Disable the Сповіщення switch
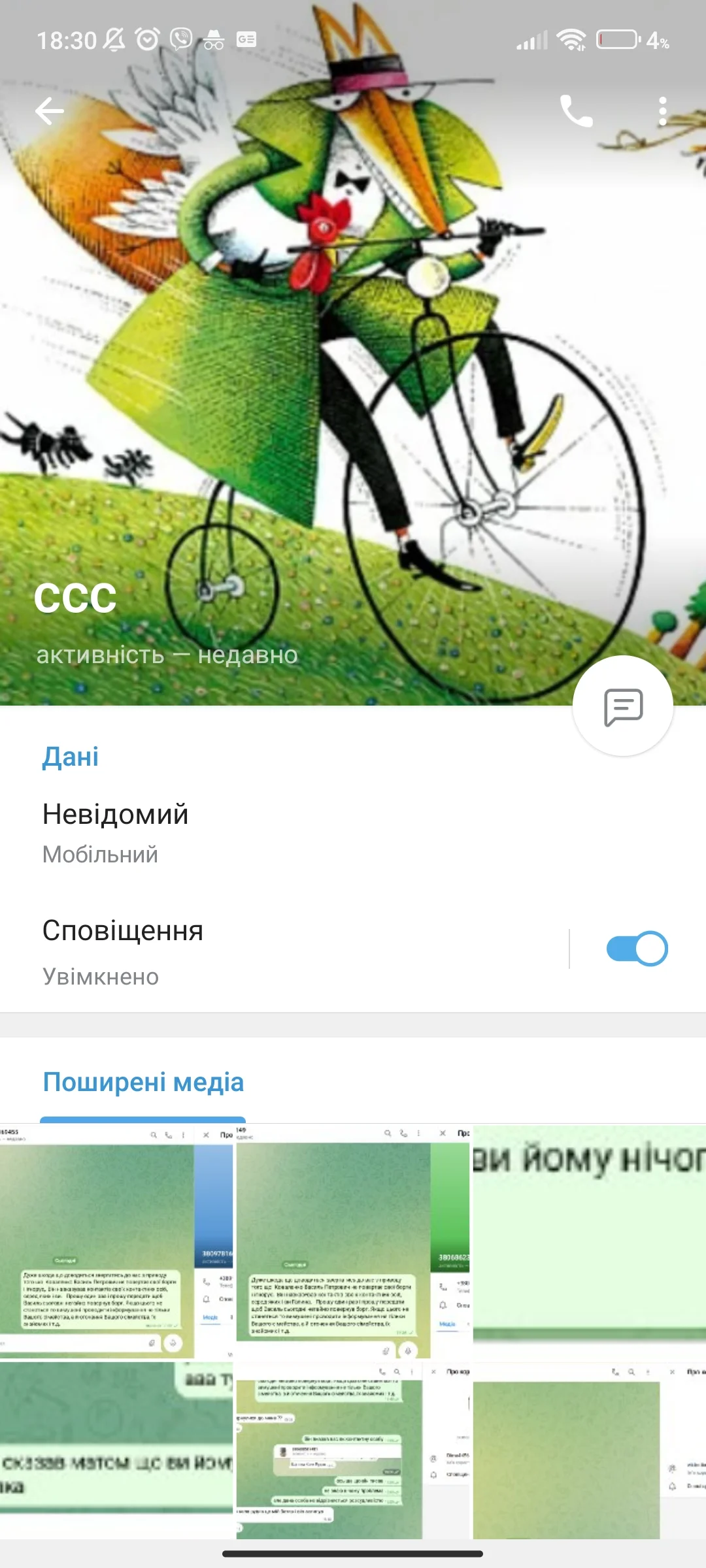The image size is (706, 1568). click(636, 949)
